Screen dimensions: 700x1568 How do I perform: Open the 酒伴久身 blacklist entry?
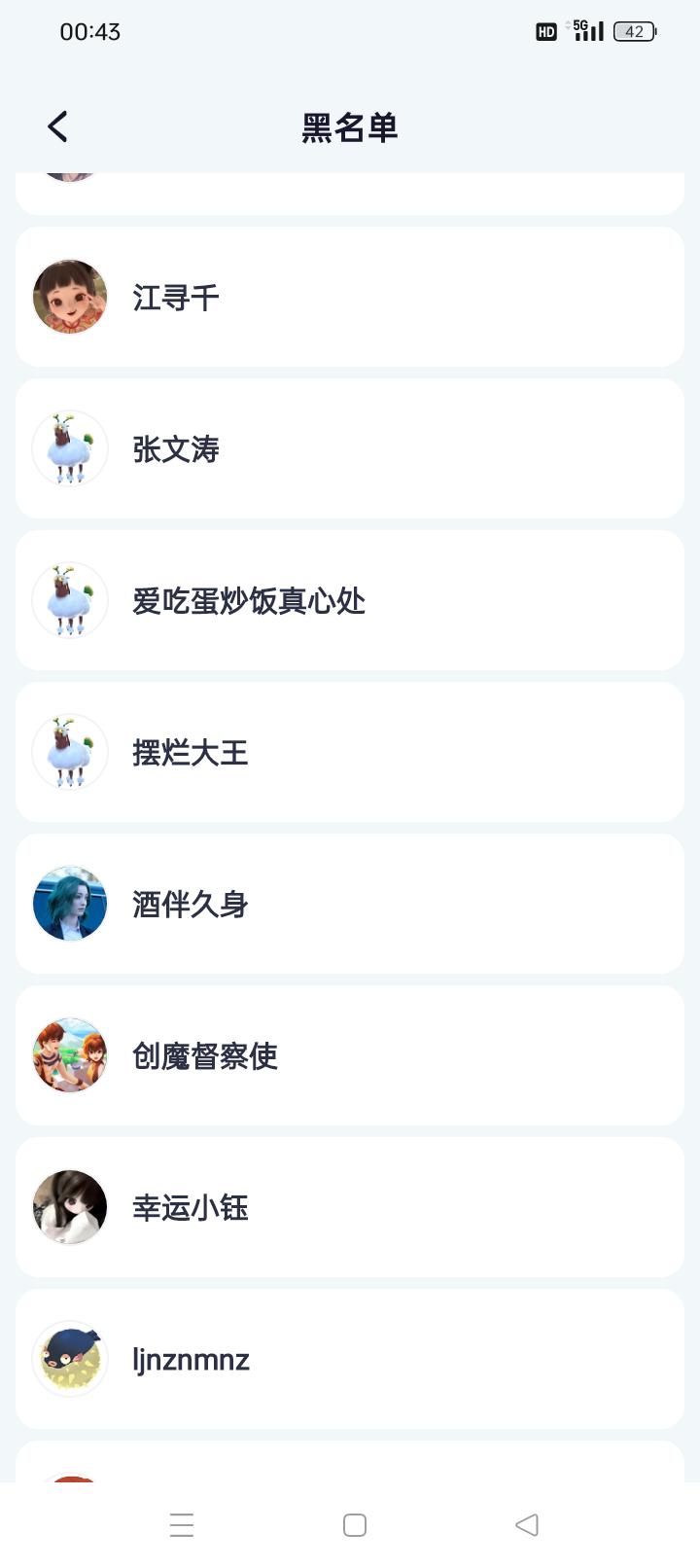350,904
